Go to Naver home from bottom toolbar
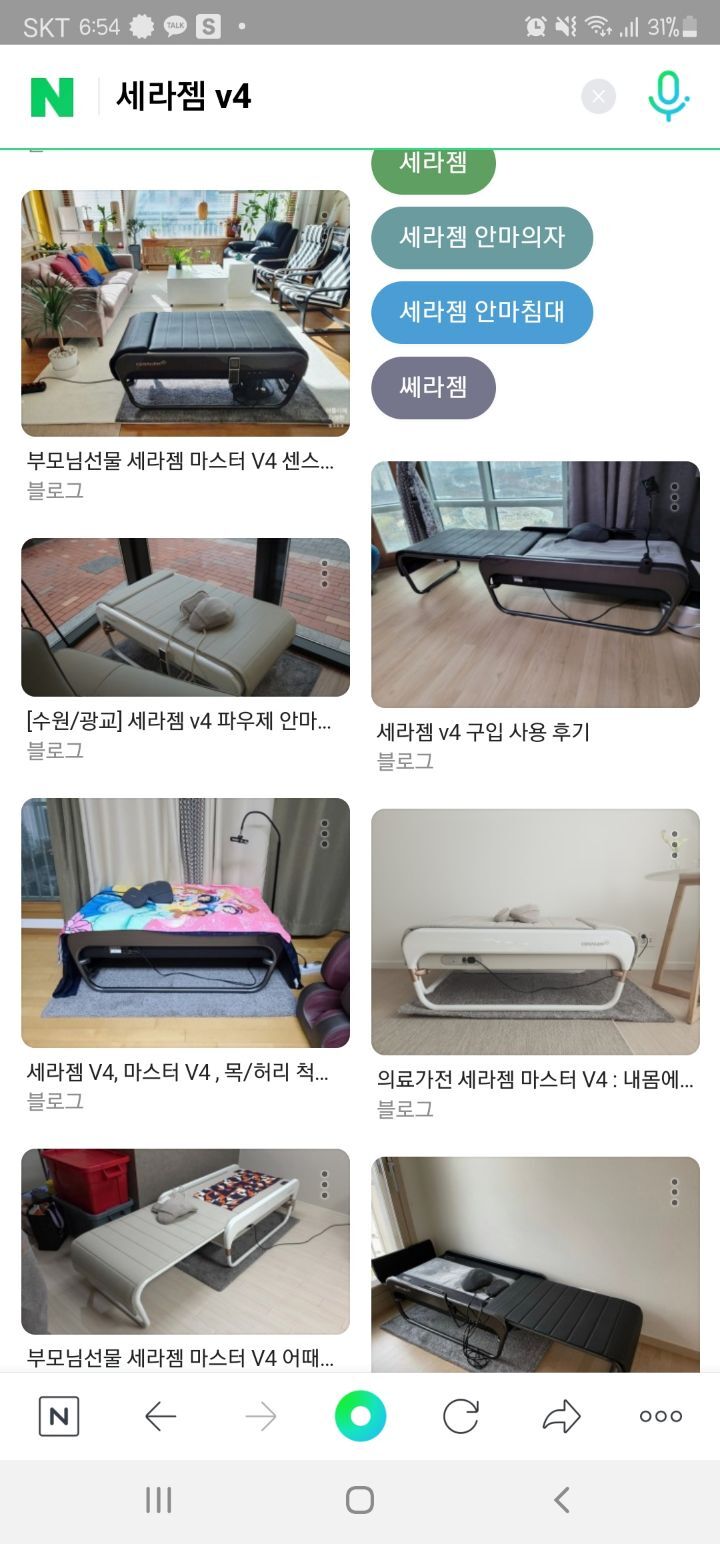Screen dimensions: 720x1544 click(59, 1416)
